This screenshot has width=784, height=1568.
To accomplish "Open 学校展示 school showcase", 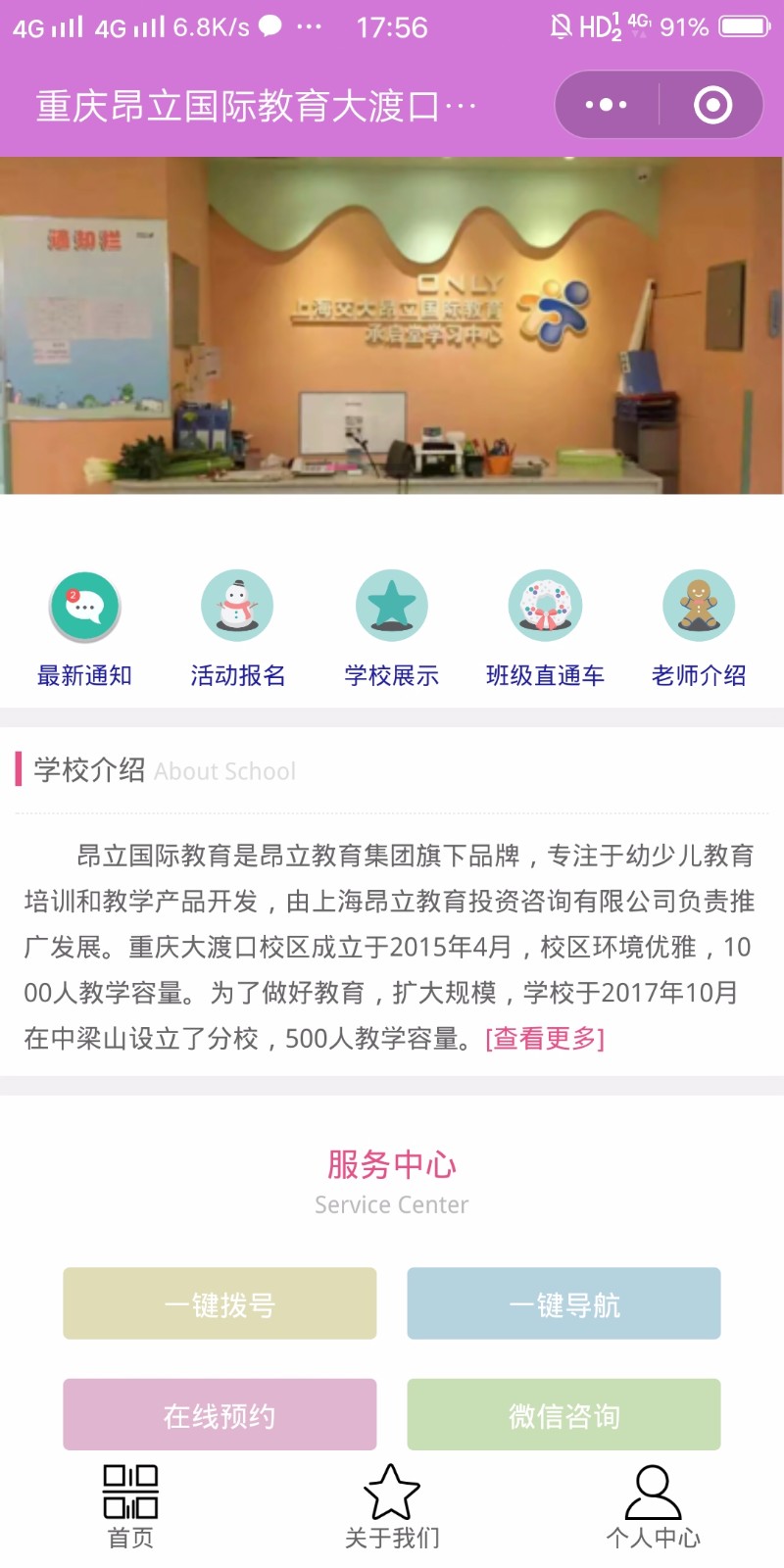I will 391,627.
